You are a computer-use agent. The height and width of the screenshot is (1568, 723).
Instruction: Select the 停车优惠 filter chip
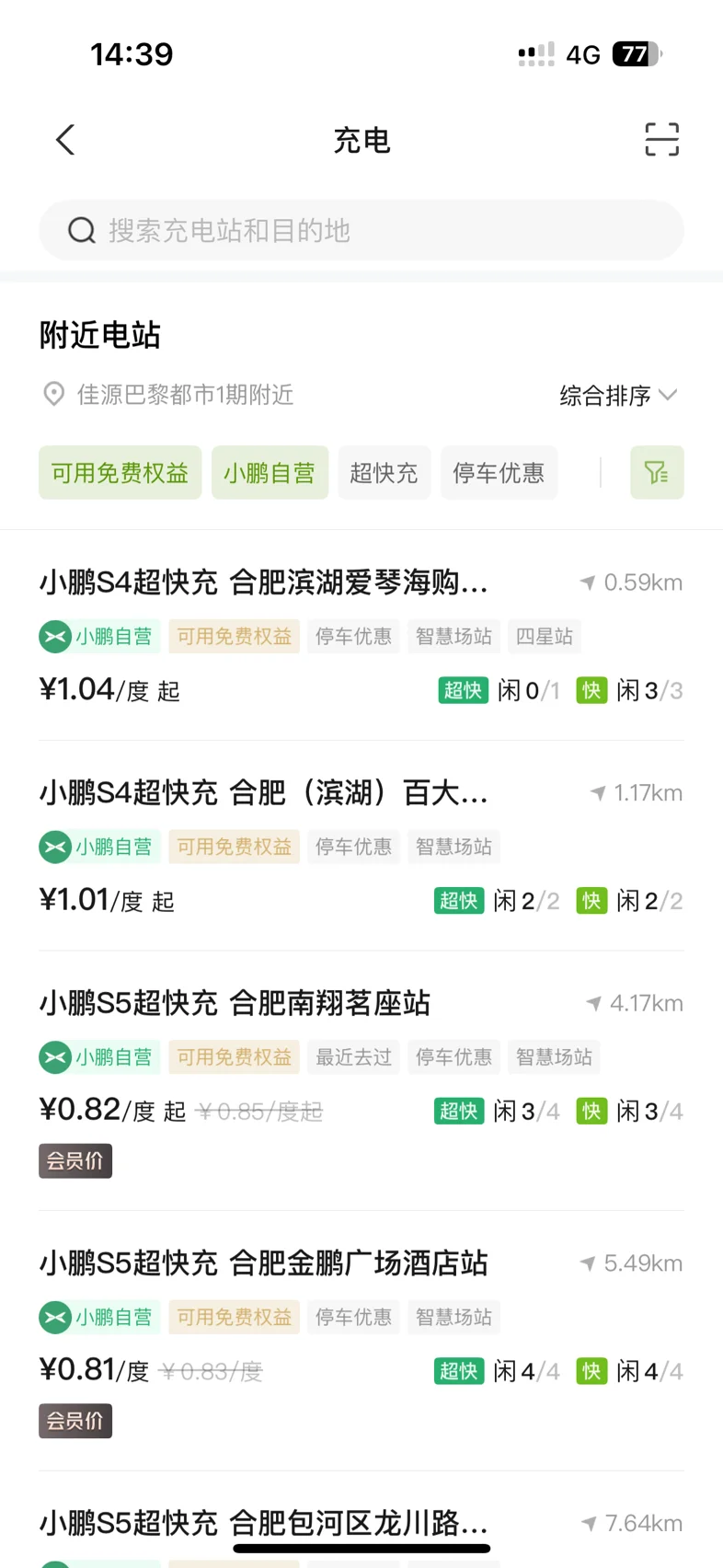pyautogui.click(x=499, y=473)
